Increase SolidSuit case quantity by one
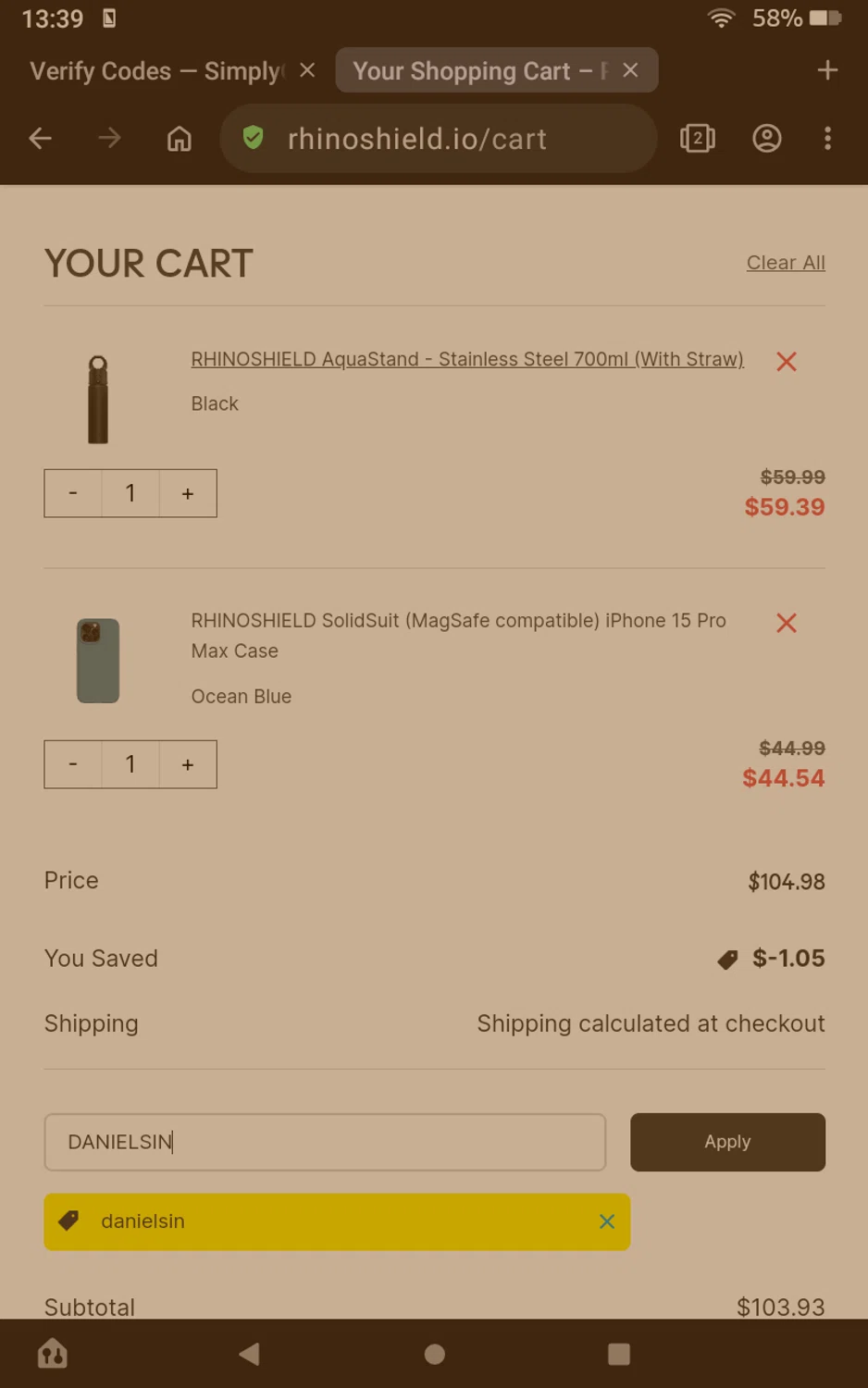 point(188,765)
